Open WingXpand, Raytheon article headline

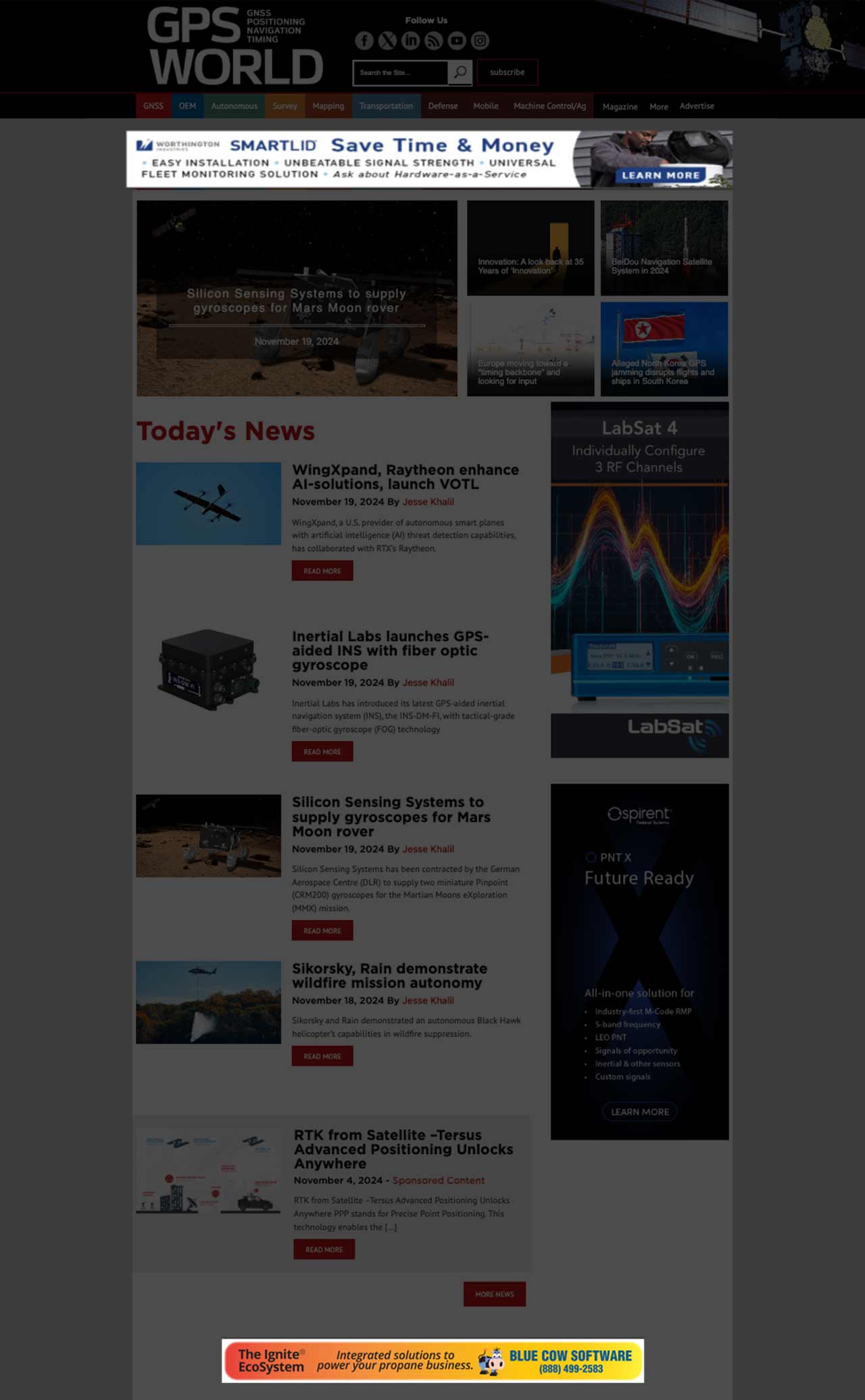[x=405, y=477]
